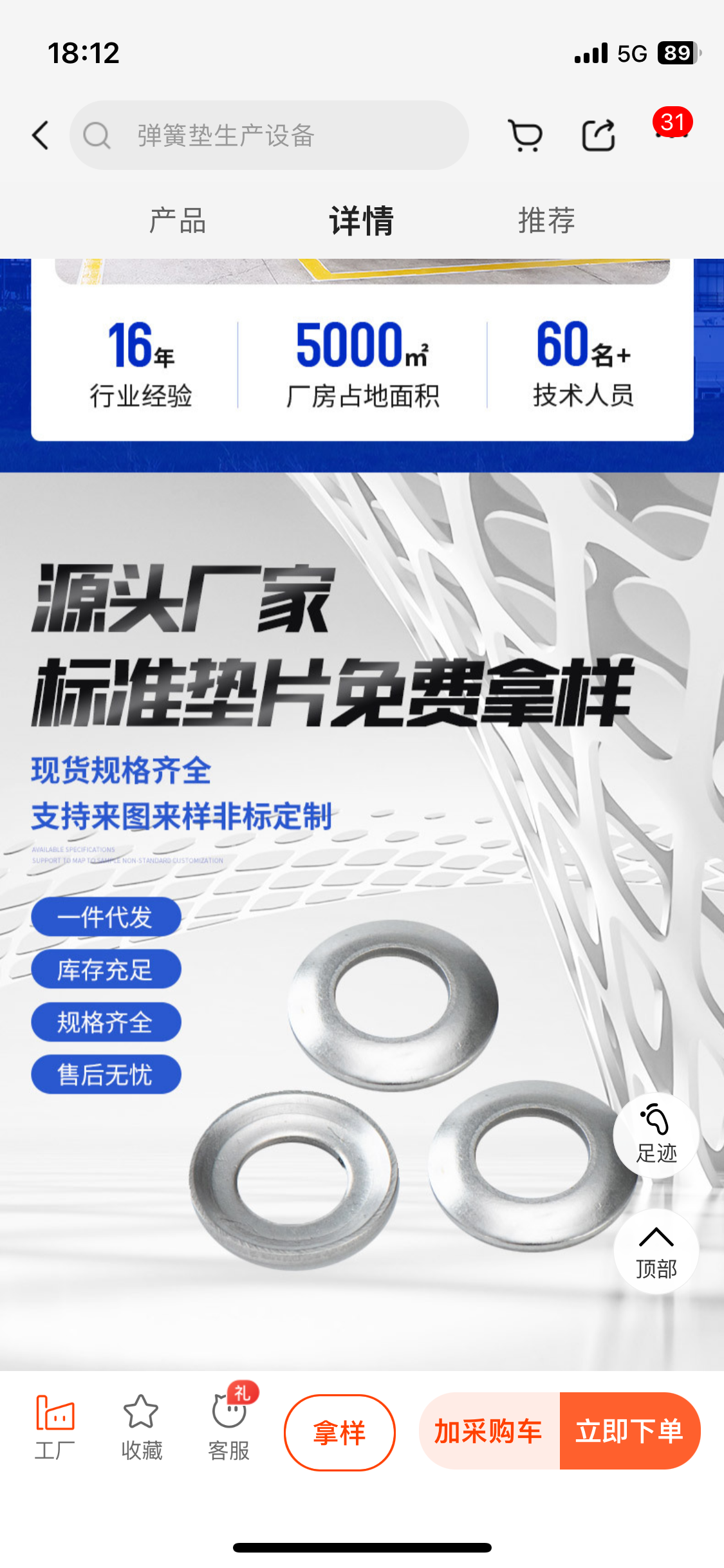Image resolution: width=724 pixels, height=1568 pixels.
Task: Tap 拿样 to request a sample
Action: [x=340, y=1432]
